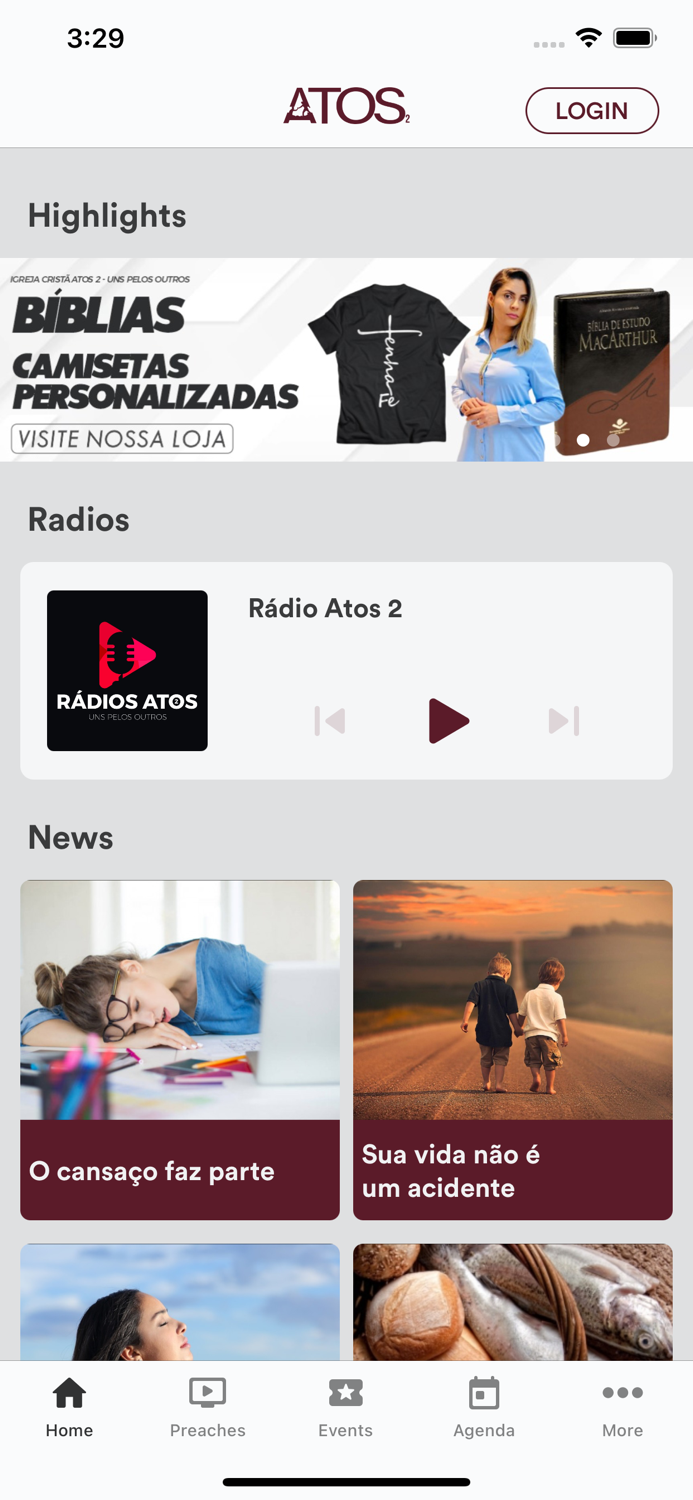Read Sua vida não é um acidente
The height and width of the screenshot is (1500, 693).
coord(512,1050)
